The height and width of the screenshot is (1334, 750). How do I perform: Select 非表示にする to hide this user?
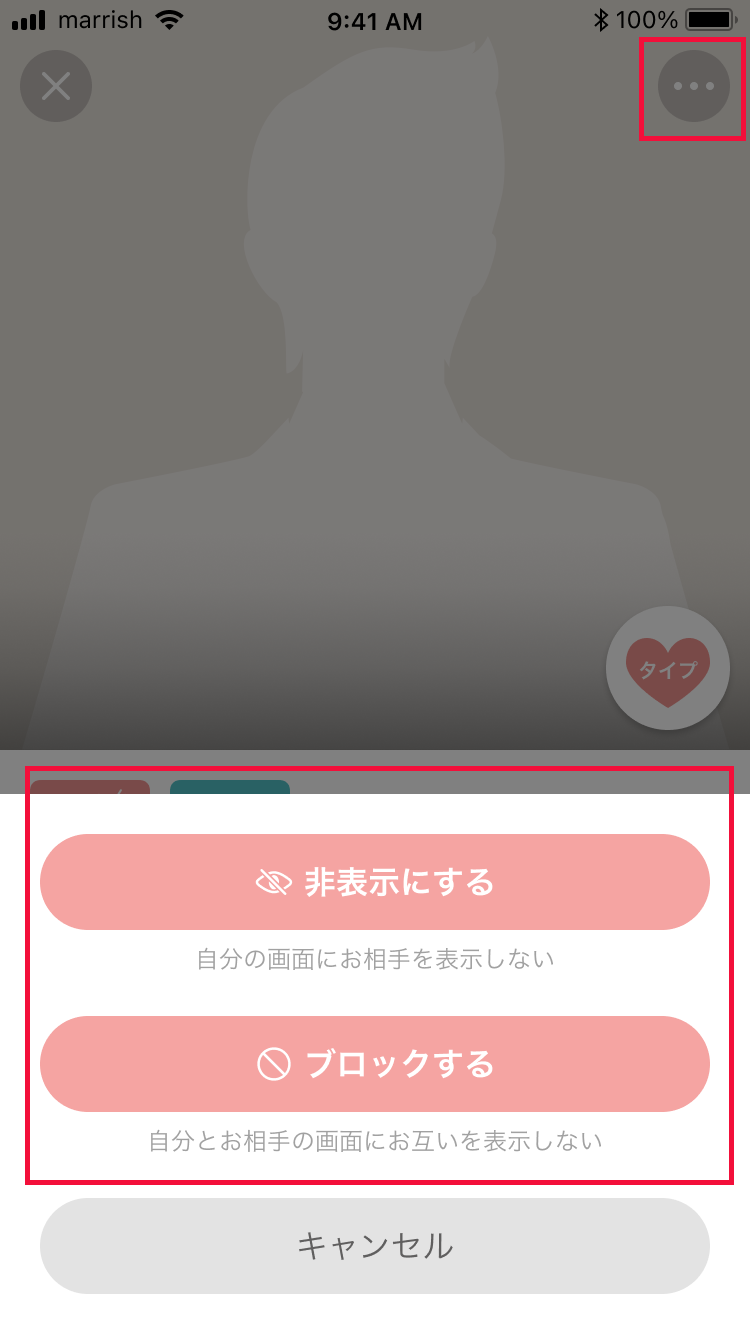click(x=375, y=882)
